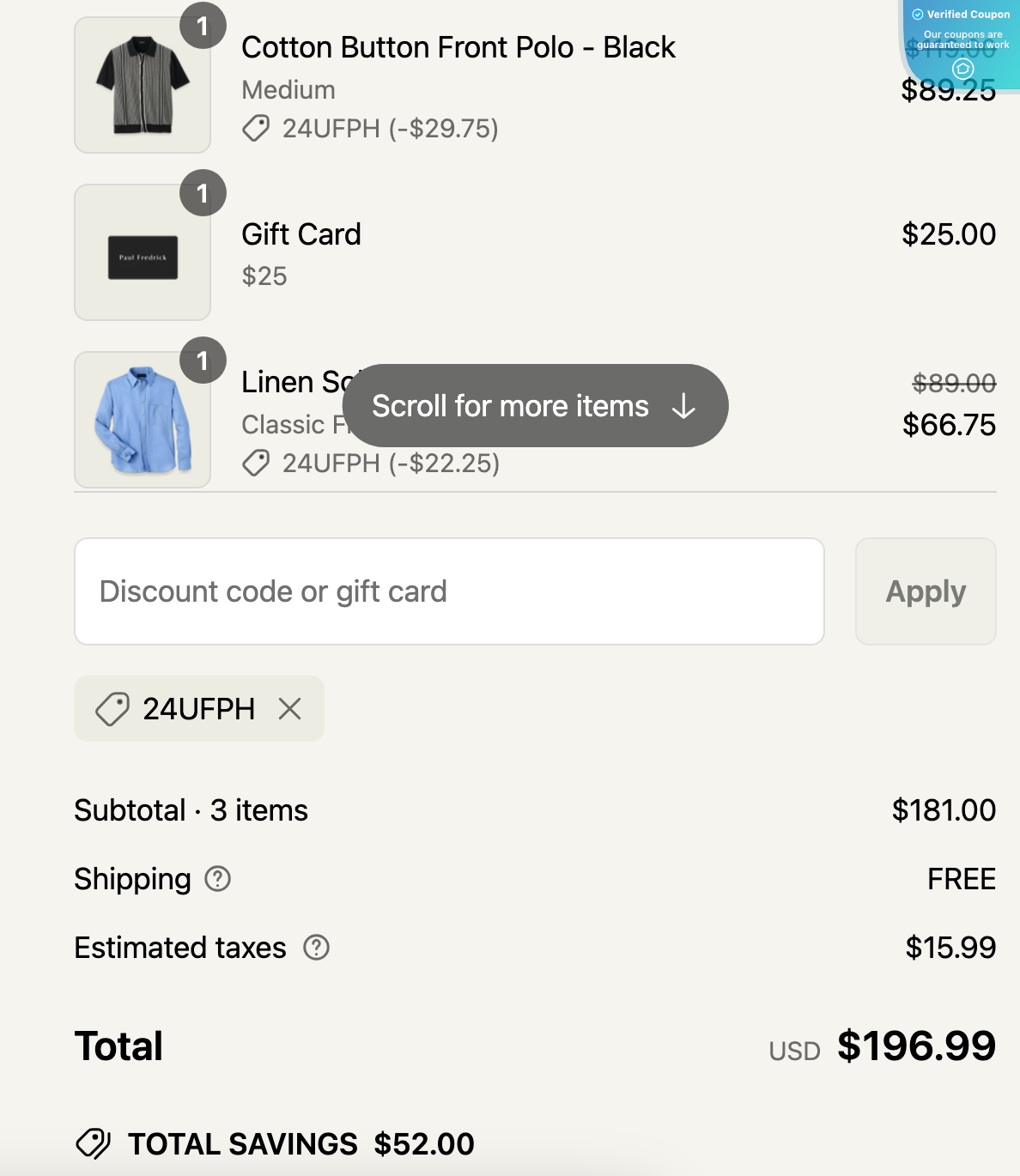Tap the Apply button

click(926, 591)
